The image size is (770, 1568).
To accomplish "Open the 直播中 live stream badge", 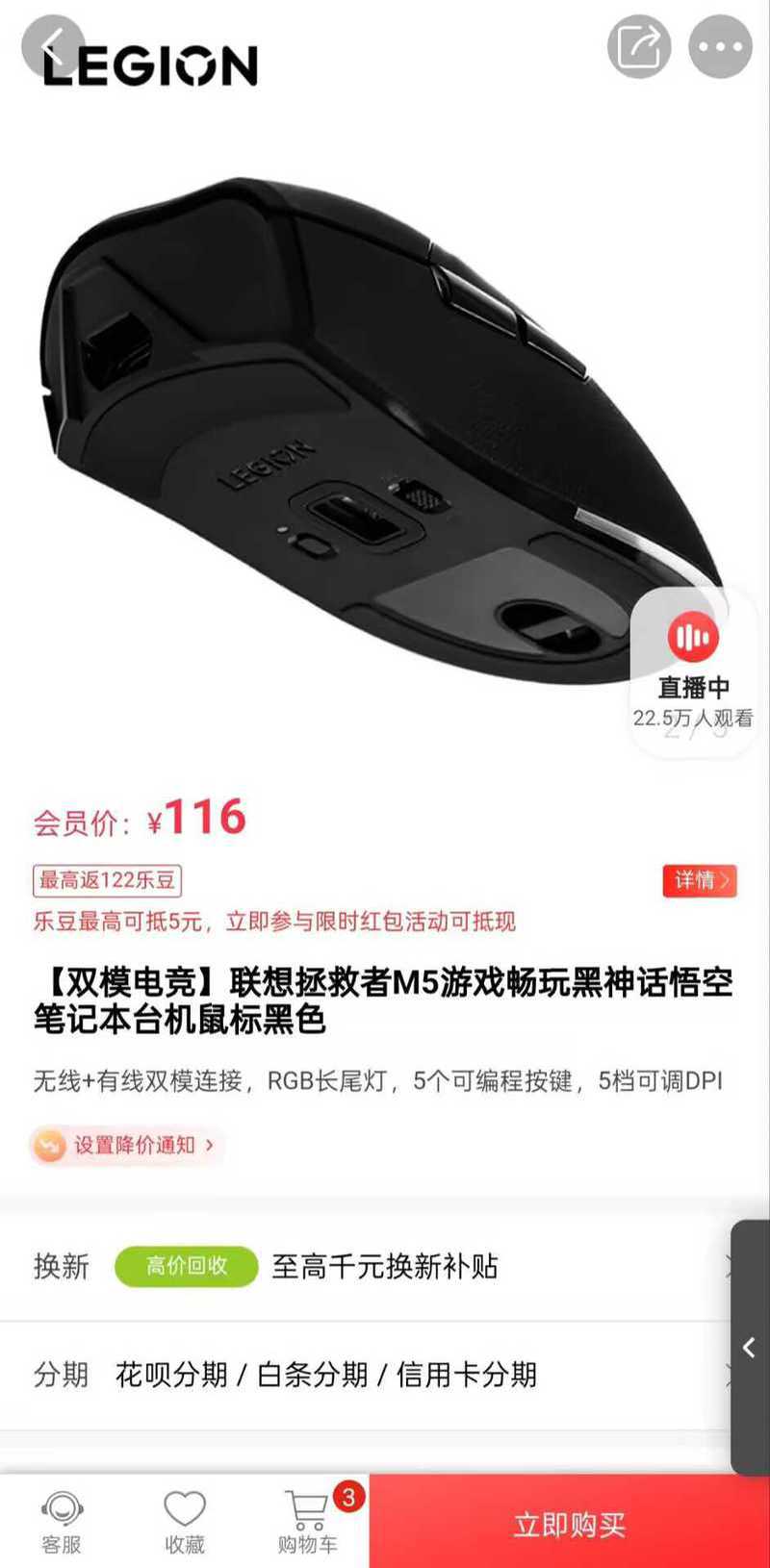I will [x=693, y=671].
